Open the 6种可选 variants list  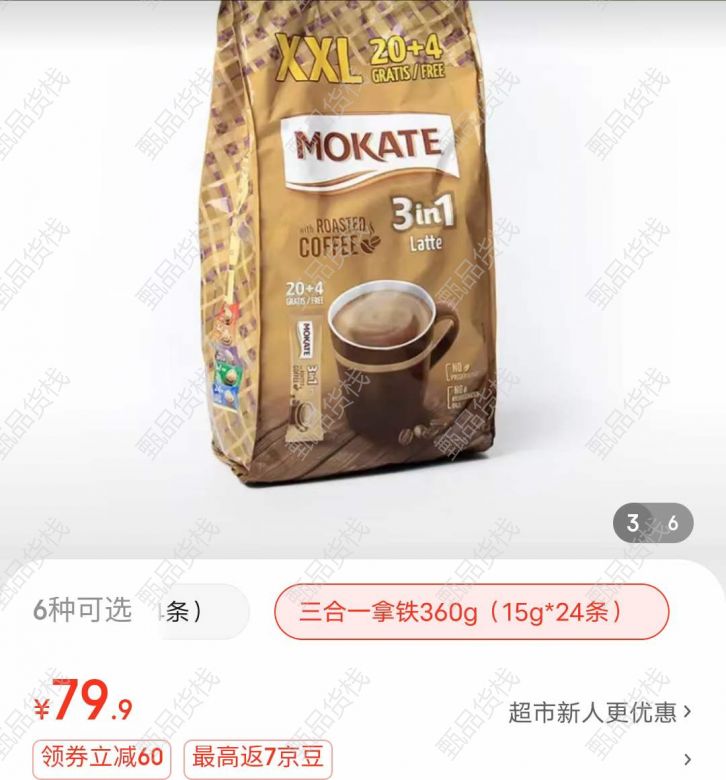tap(82, 611)
